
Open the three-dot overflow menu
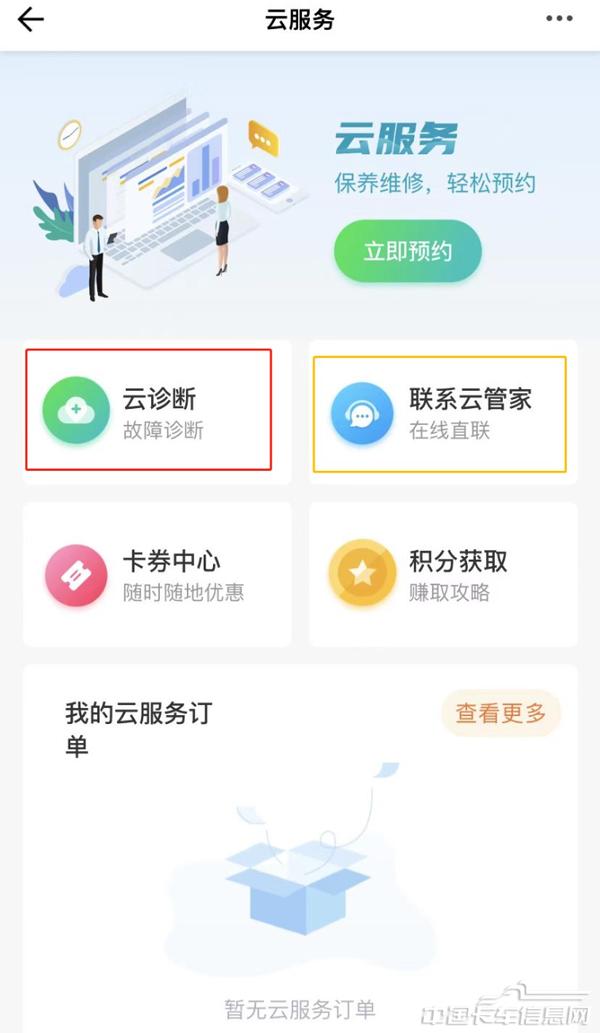[x=560, y=19]
